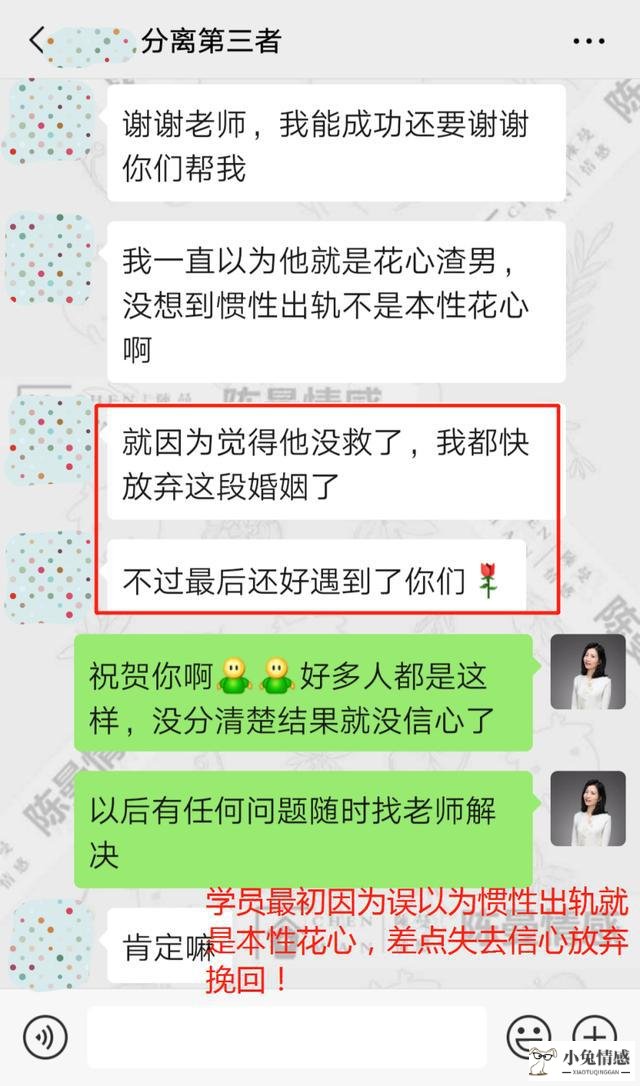The image size is (640, 1086).
Task: Tap the message text field
Action: click(287, 1035)
